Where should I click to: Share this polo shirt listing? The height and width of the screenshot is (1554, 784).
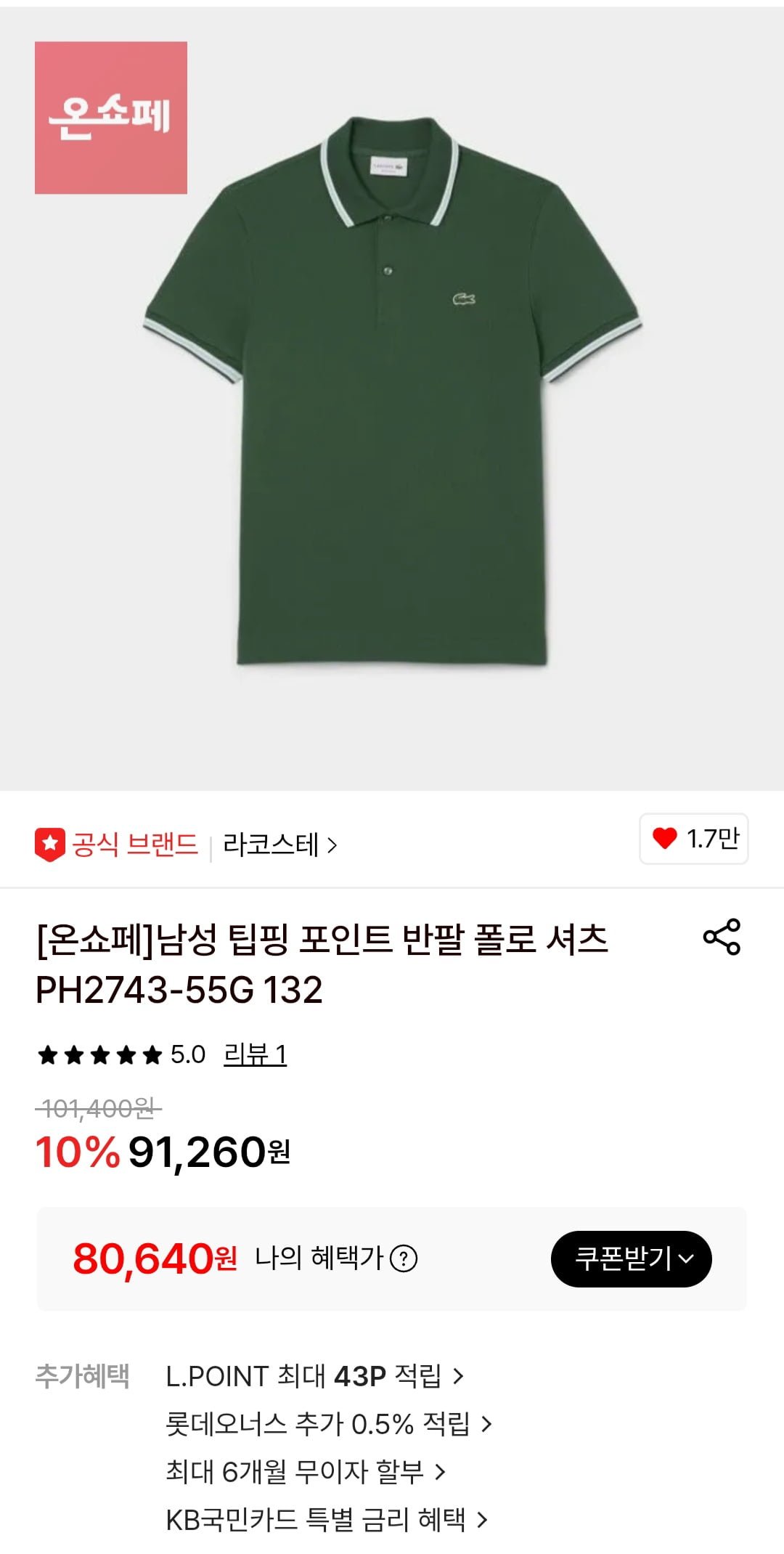(722, 937)
